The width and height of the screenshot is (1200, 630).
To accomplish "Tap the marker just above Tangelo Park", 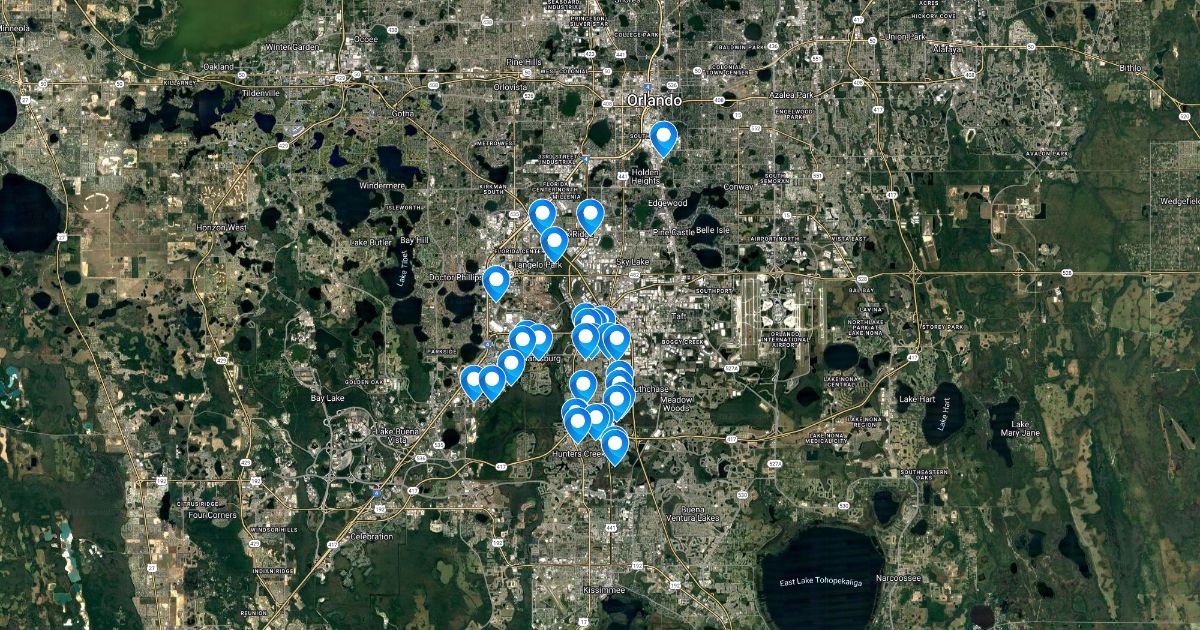I will pyautogui.click(x=554, y=243).
